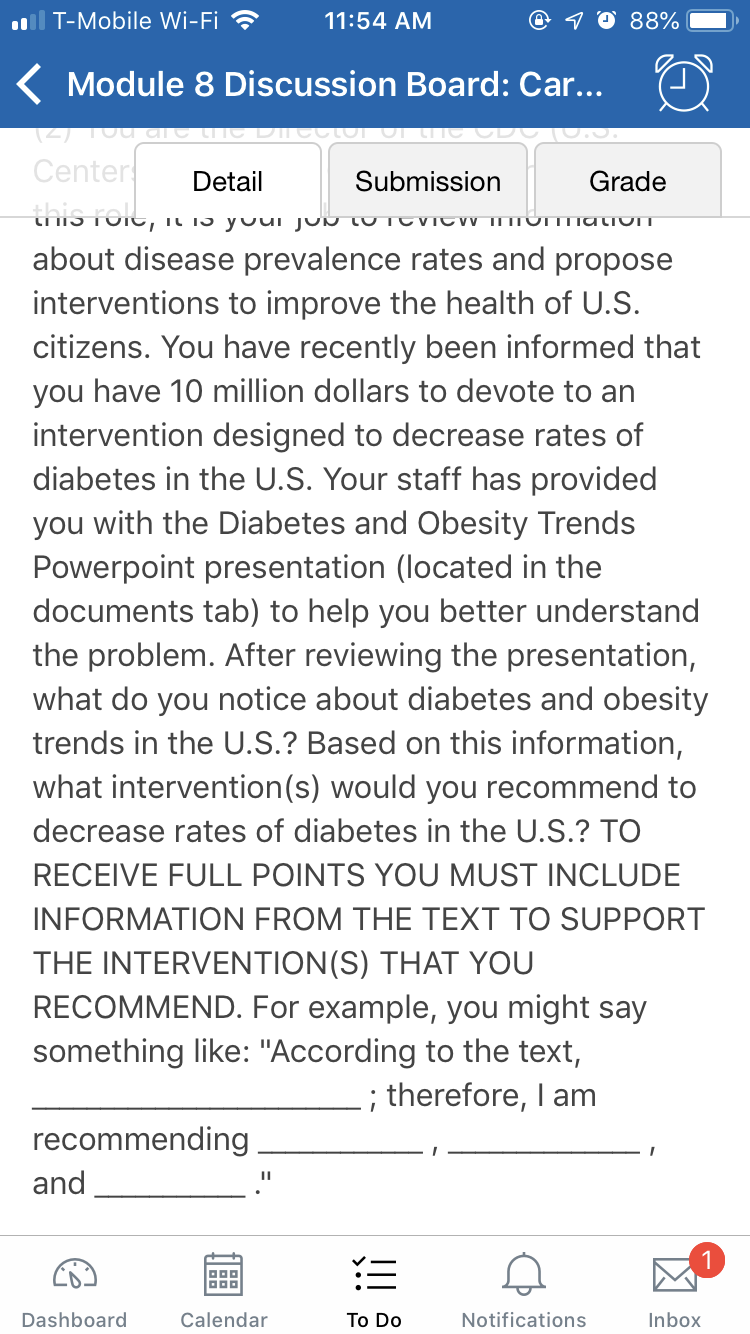Open the Inbox with one unread
This screenshot has height=1334, width=750.
[675, 1290]
